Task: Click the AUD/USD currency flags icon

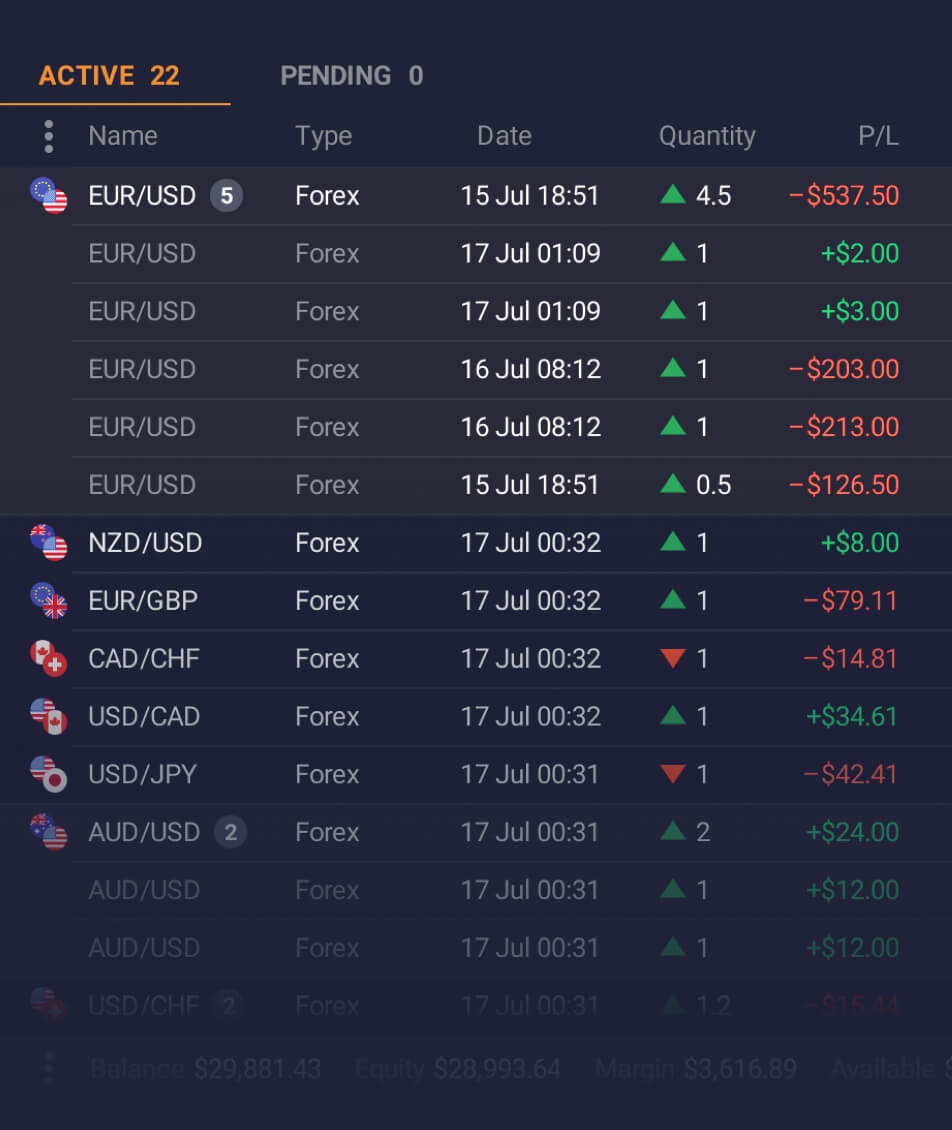Action: pos(47,832)
